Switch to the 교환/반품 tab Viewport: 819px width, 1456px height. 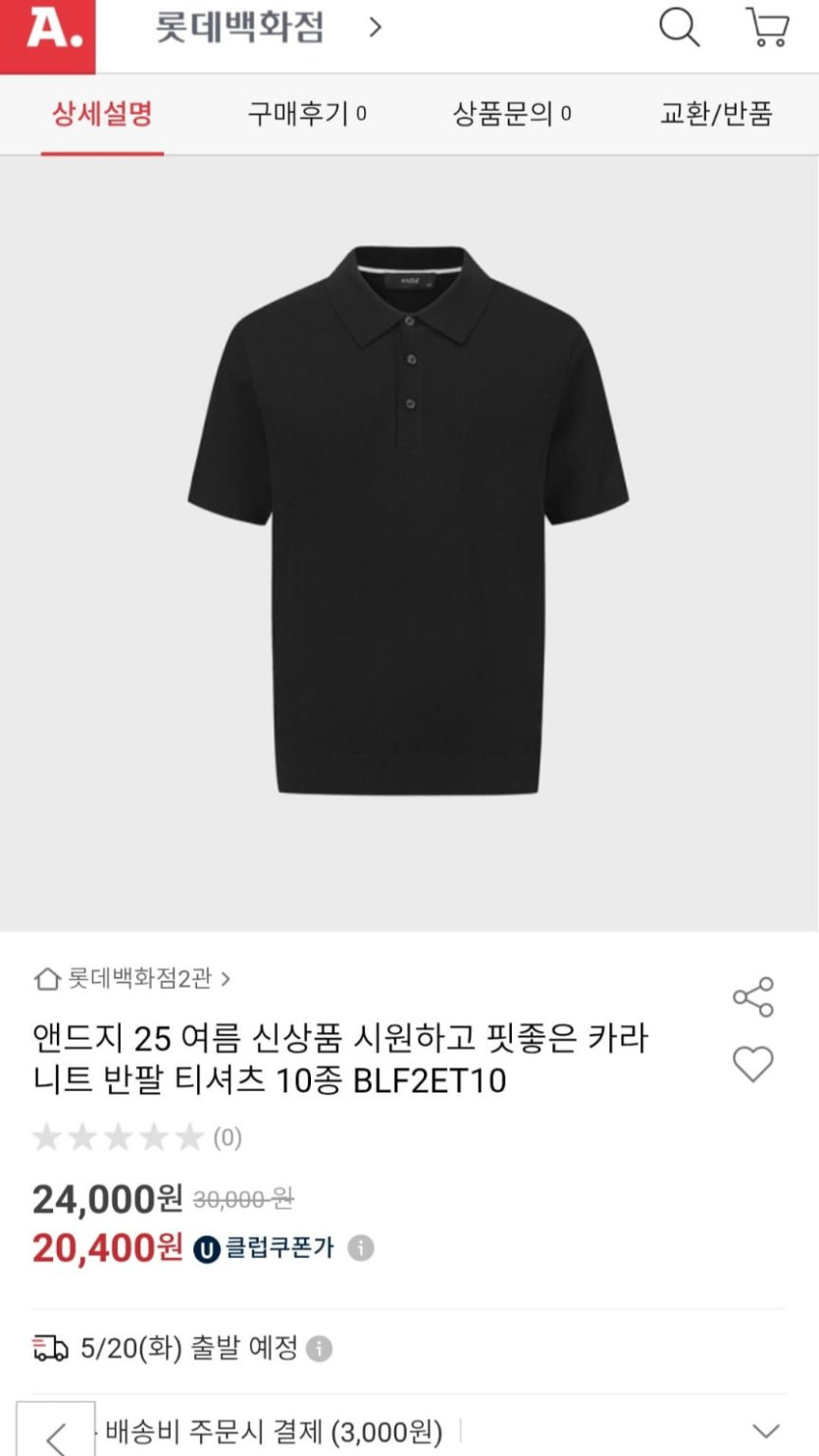point(716,114)
